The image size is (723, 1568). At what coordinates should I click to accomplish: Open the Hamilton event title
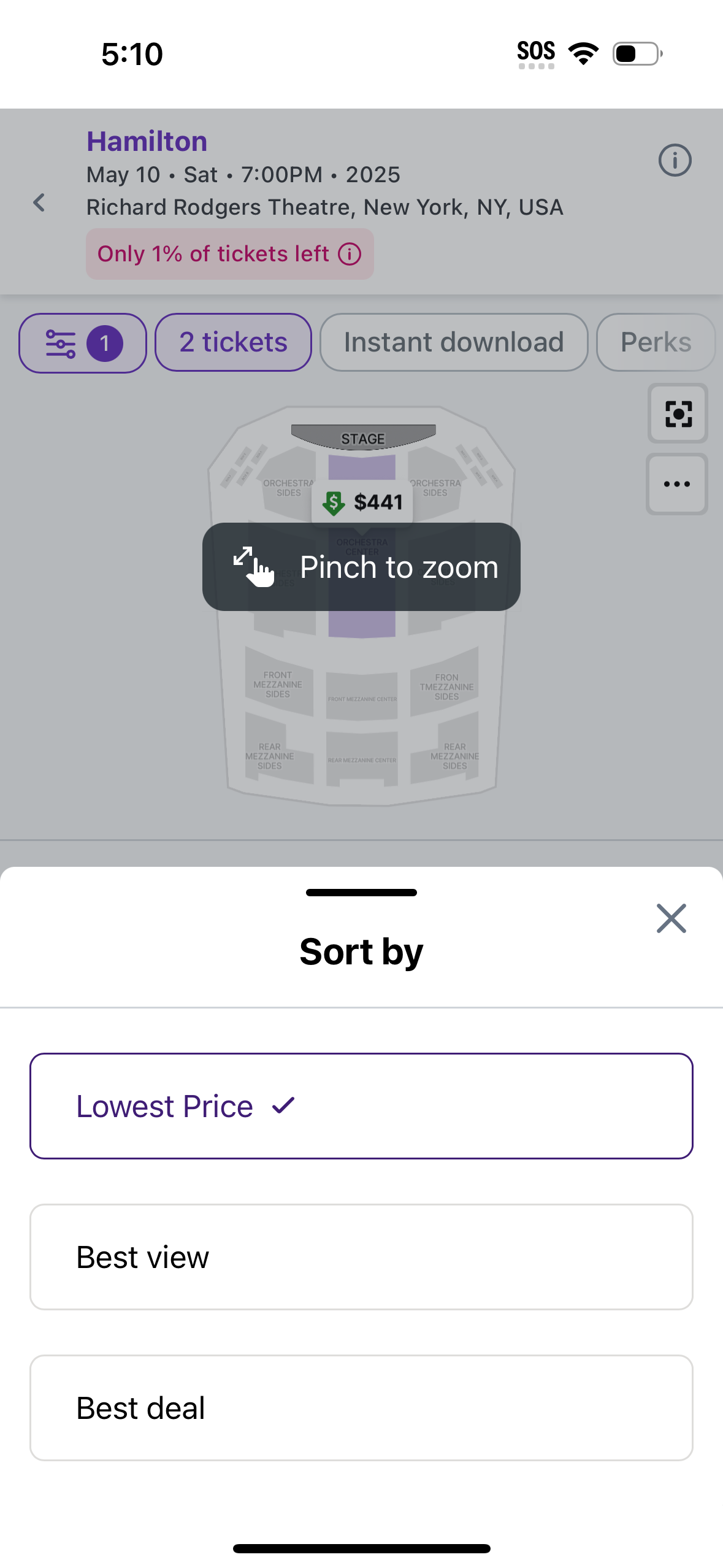click(147, 140)
